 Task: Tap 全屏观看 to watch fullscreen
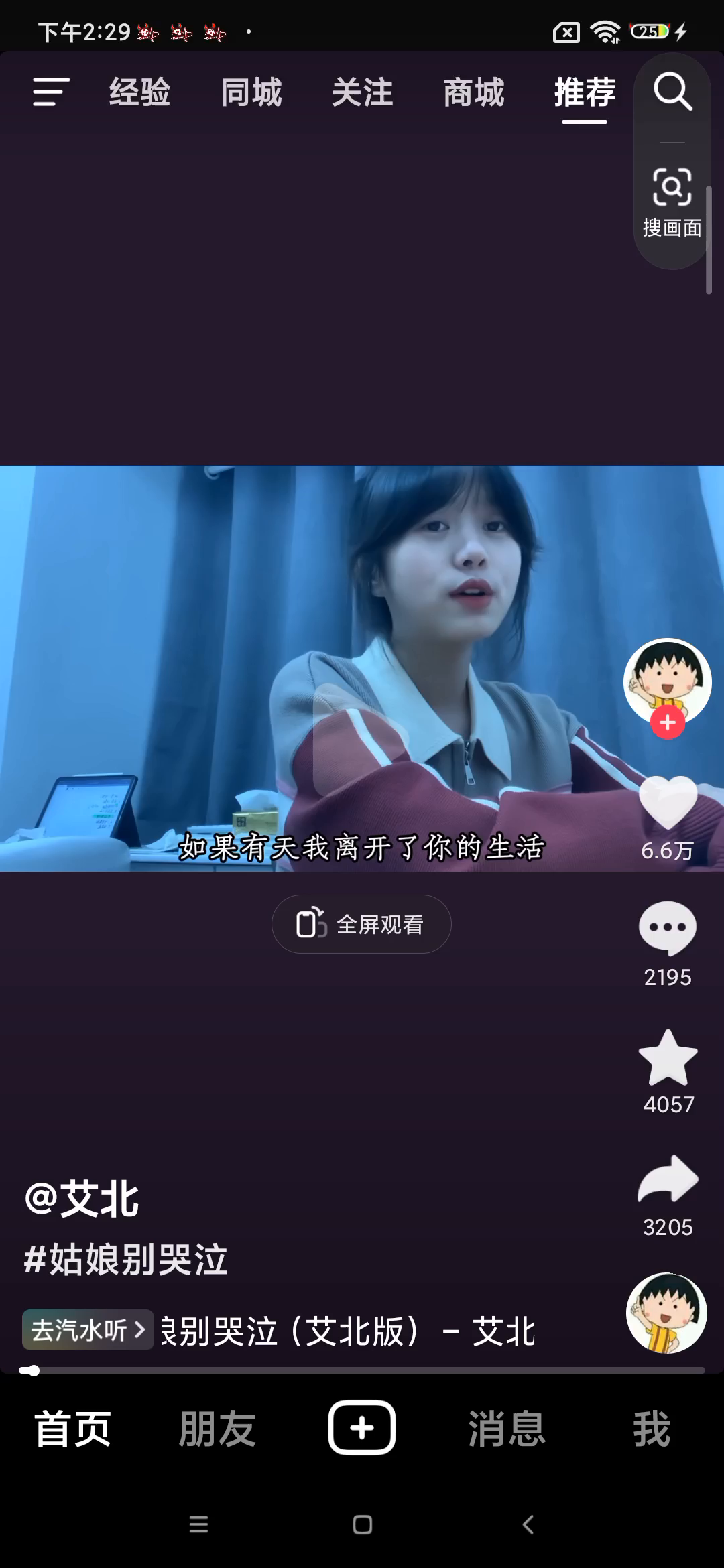361,924
